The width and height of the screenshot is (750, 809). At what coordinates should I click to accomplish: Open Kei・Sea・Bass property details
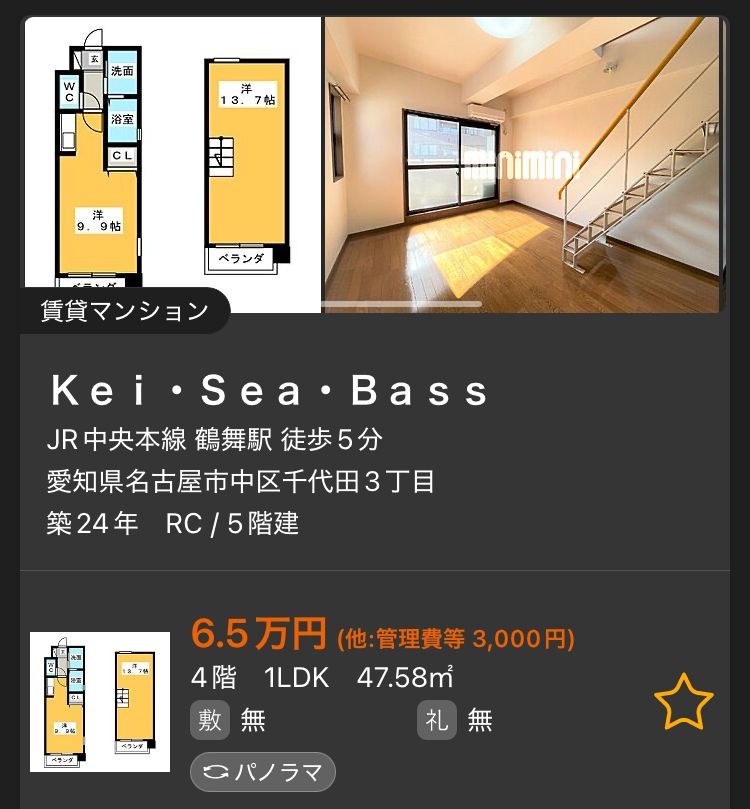click(x=271, y=392)
